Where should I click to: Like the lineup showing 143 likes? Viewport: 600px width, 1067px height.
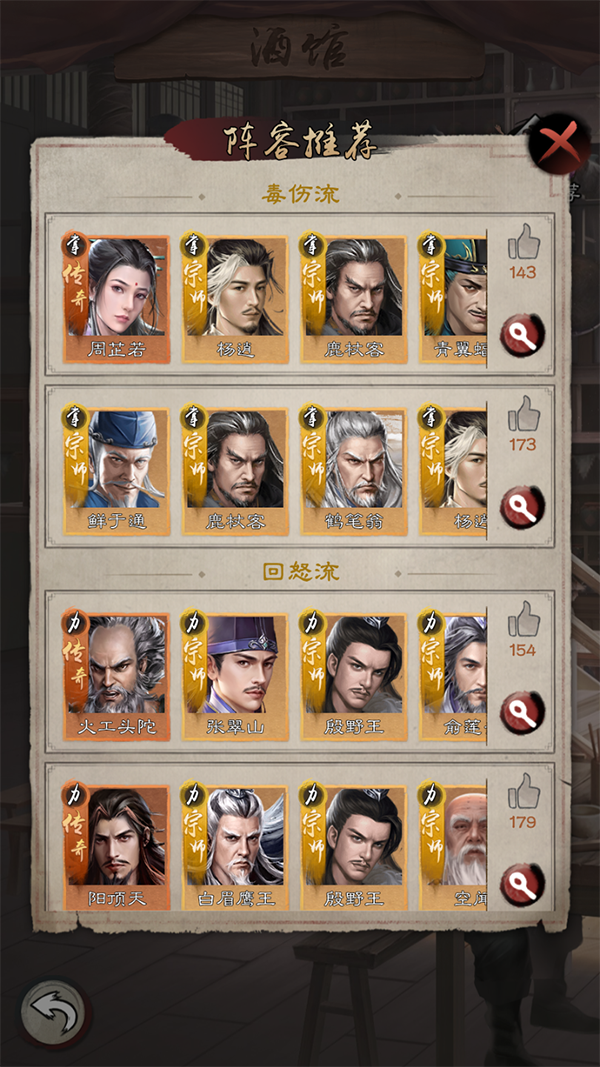pyautogui.click(x=522, y=242)
